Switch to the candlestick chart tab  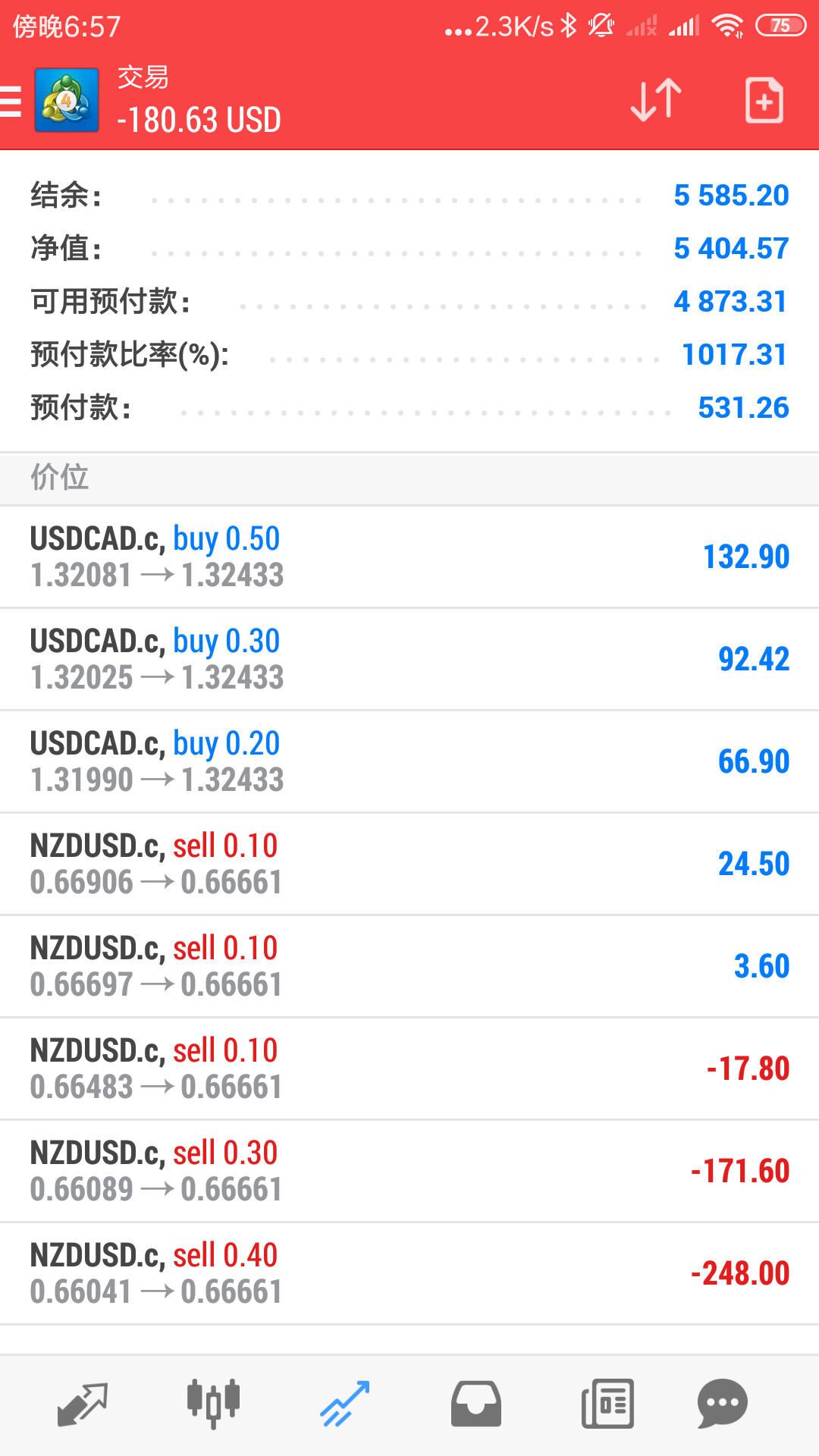click(213, 1404)
